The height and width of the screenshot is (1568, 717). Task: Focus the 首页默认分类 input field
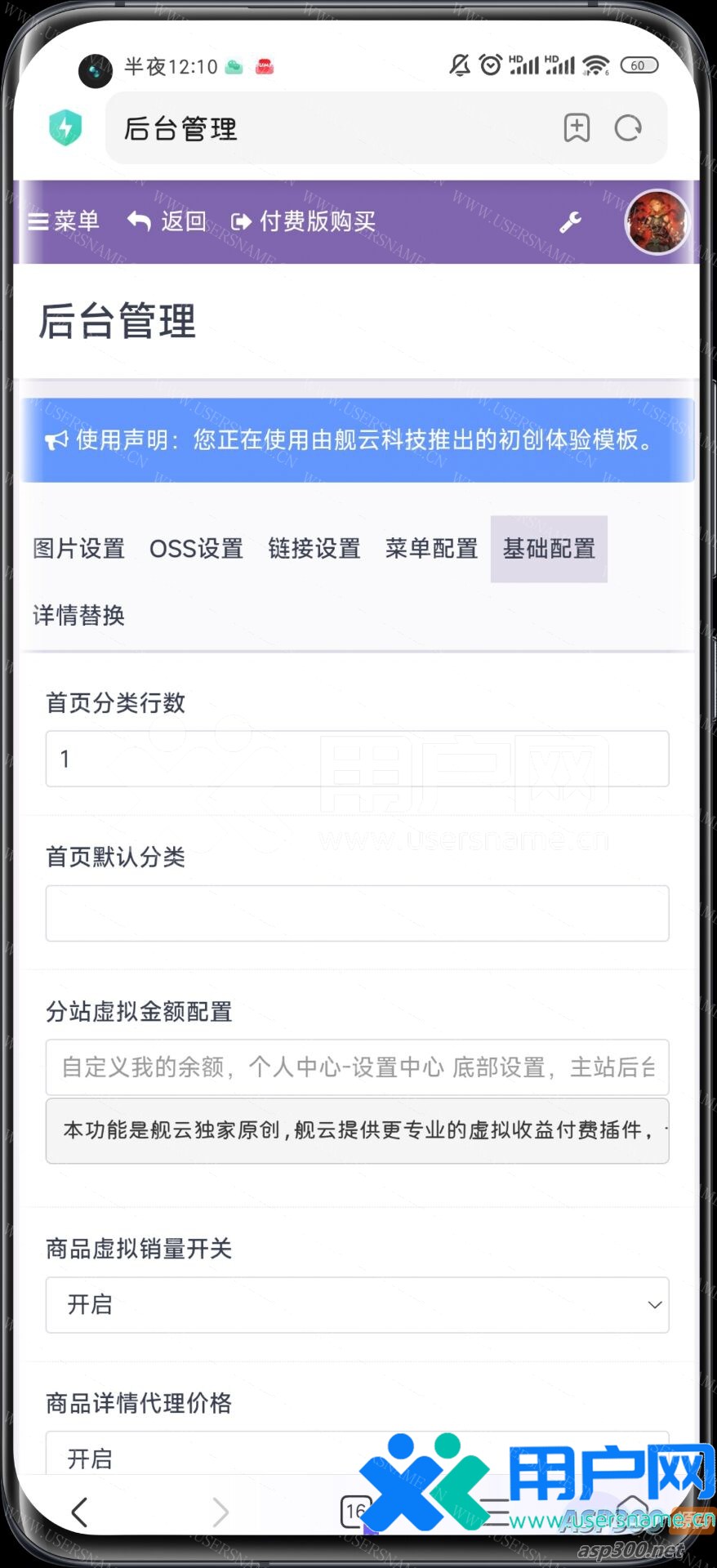pyautogui.click(x=357, y=913)
